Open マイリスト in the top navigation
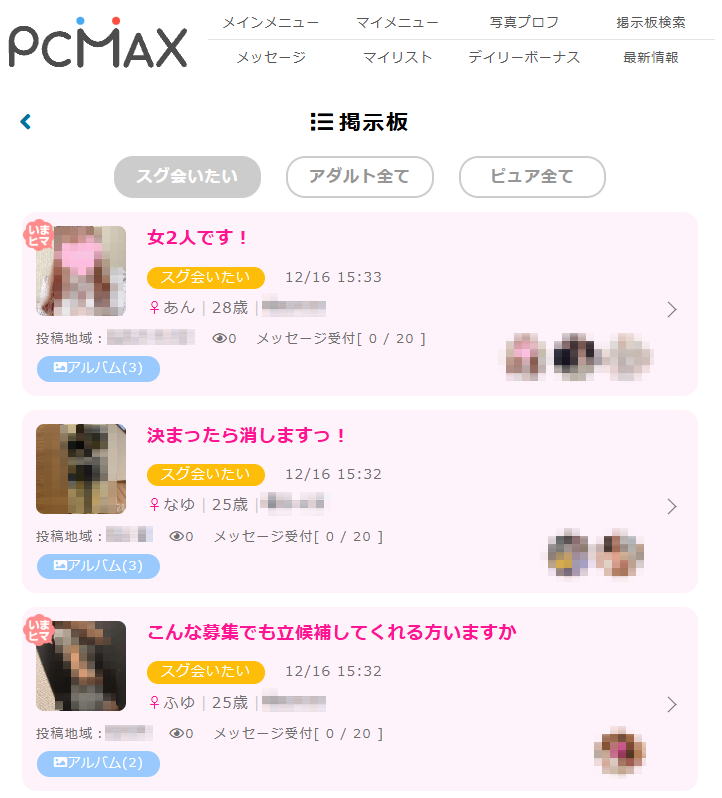Screen dimensions: 722x798 (397, 57)
